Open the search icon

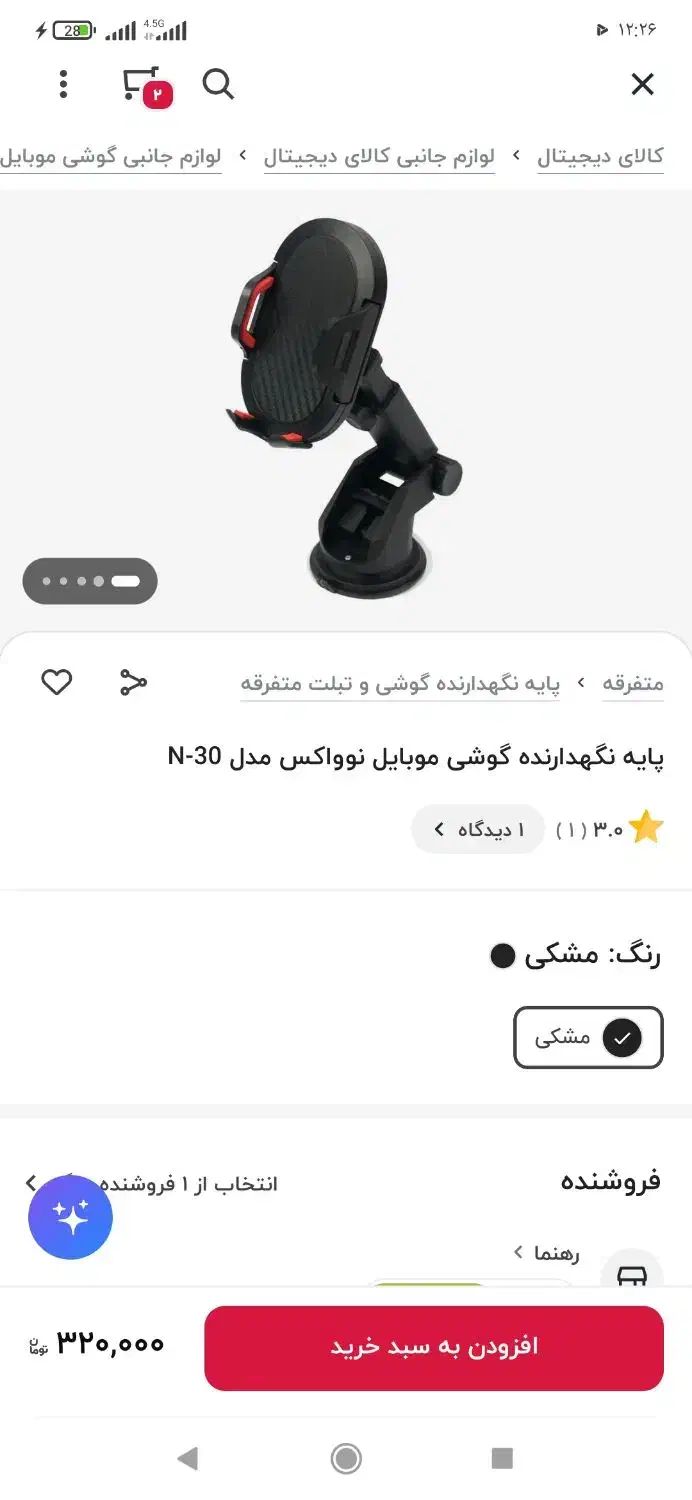coord(218,85)
